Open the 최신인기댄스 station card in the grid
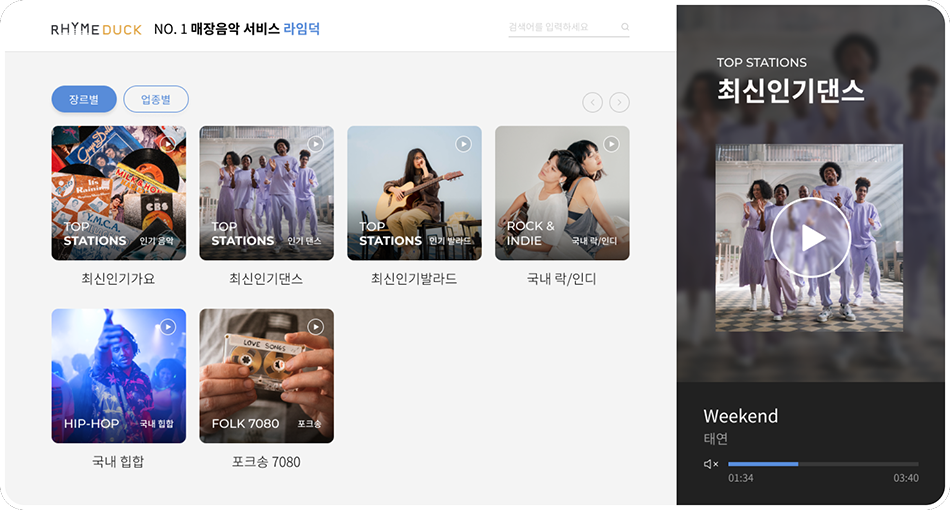The image size is (950, 510). [x=266, y=193]
